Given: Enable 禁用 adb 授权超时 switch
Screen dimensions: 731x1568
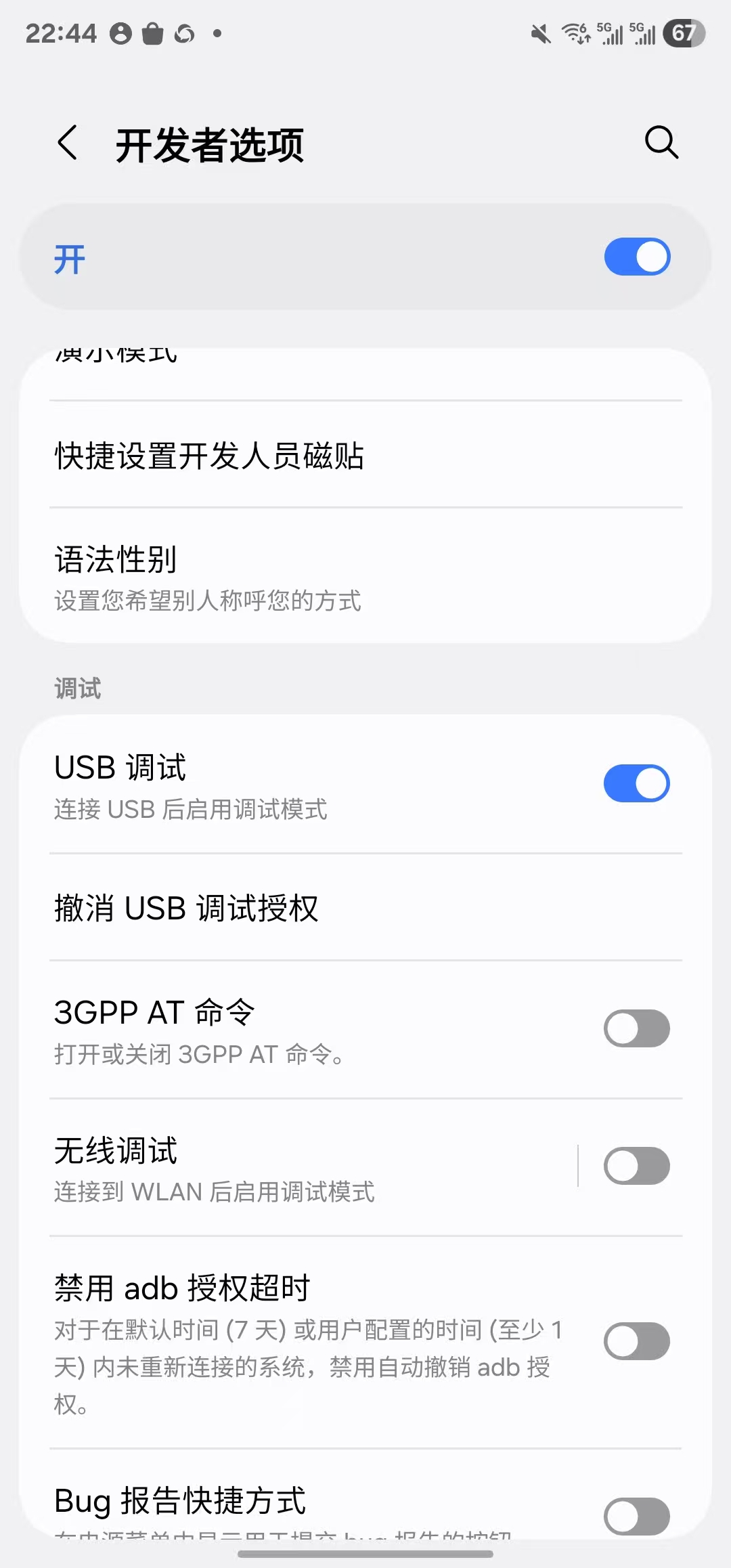Looking at the screenshot, I should coord(637,1341).
